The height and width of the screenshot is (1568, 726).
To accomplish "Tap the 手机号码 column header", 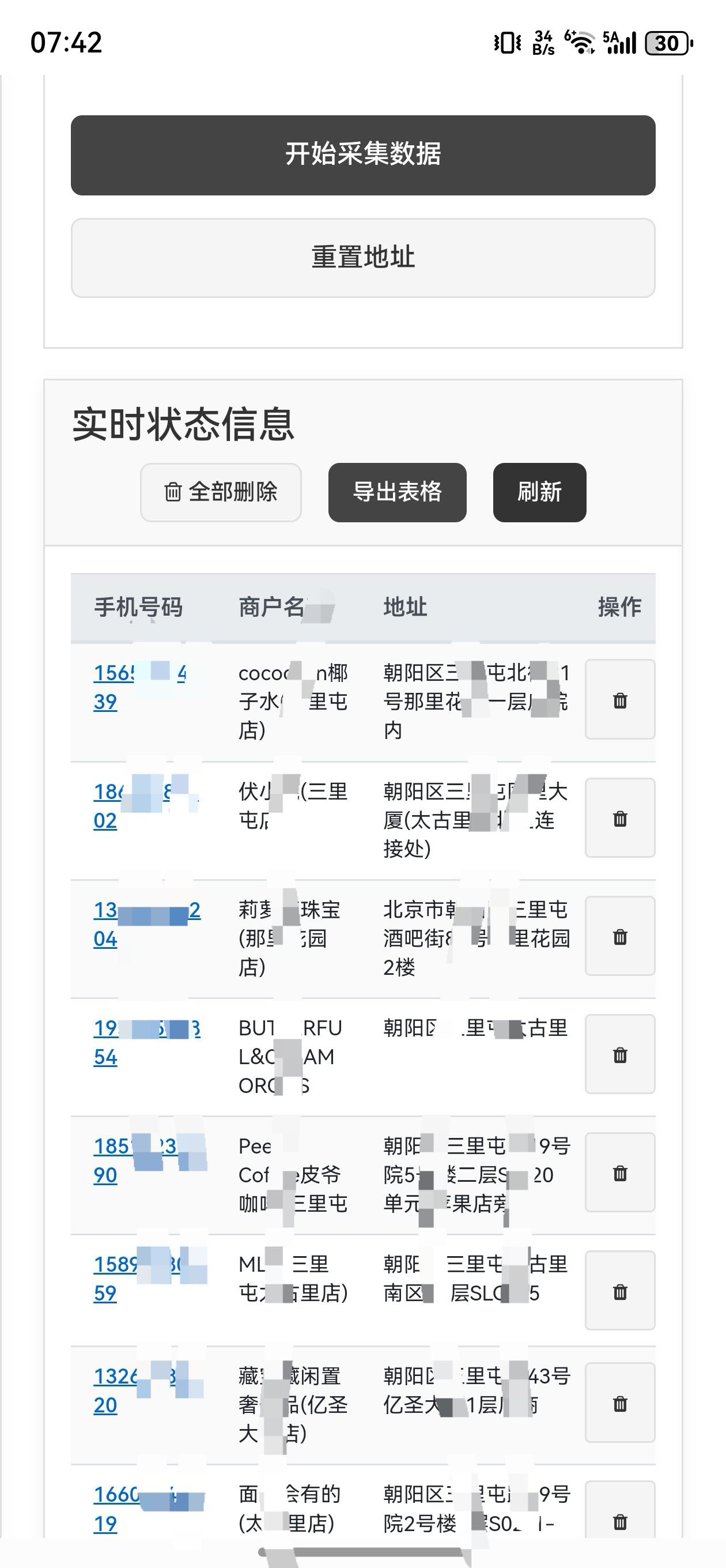I will (x=139, y=606).
